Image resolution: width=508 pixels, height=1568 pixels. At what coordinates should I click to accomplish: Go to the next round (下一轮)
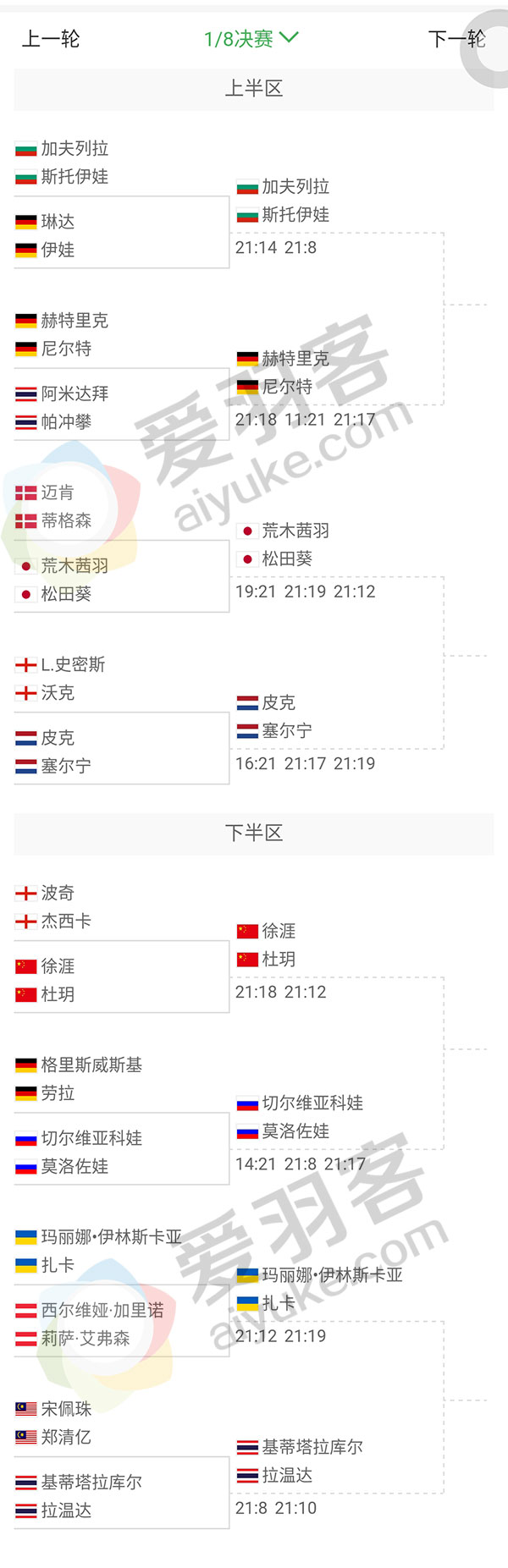[456, 39]
